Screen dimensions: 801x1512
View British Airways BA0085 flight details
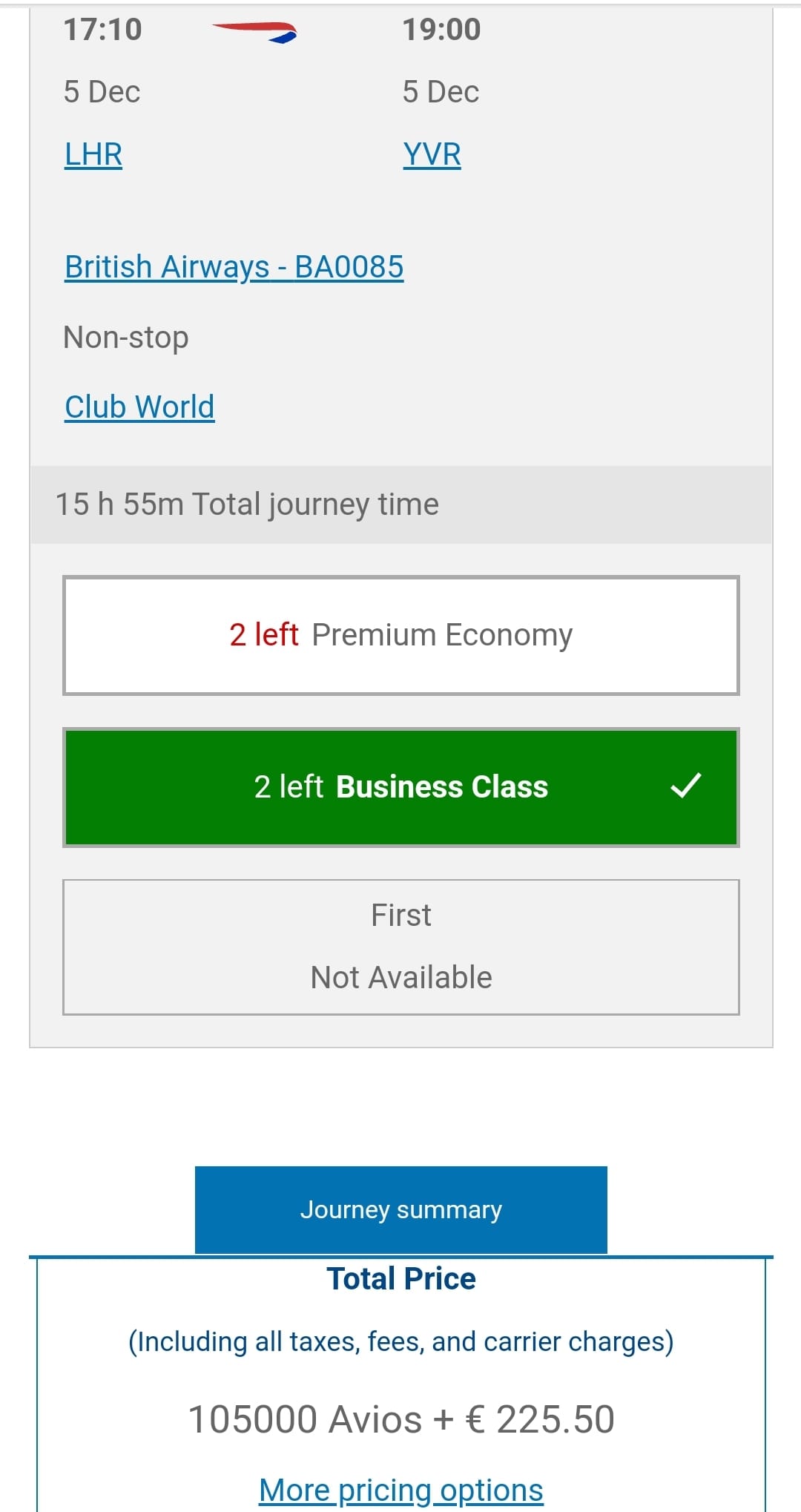click(234, 267)
